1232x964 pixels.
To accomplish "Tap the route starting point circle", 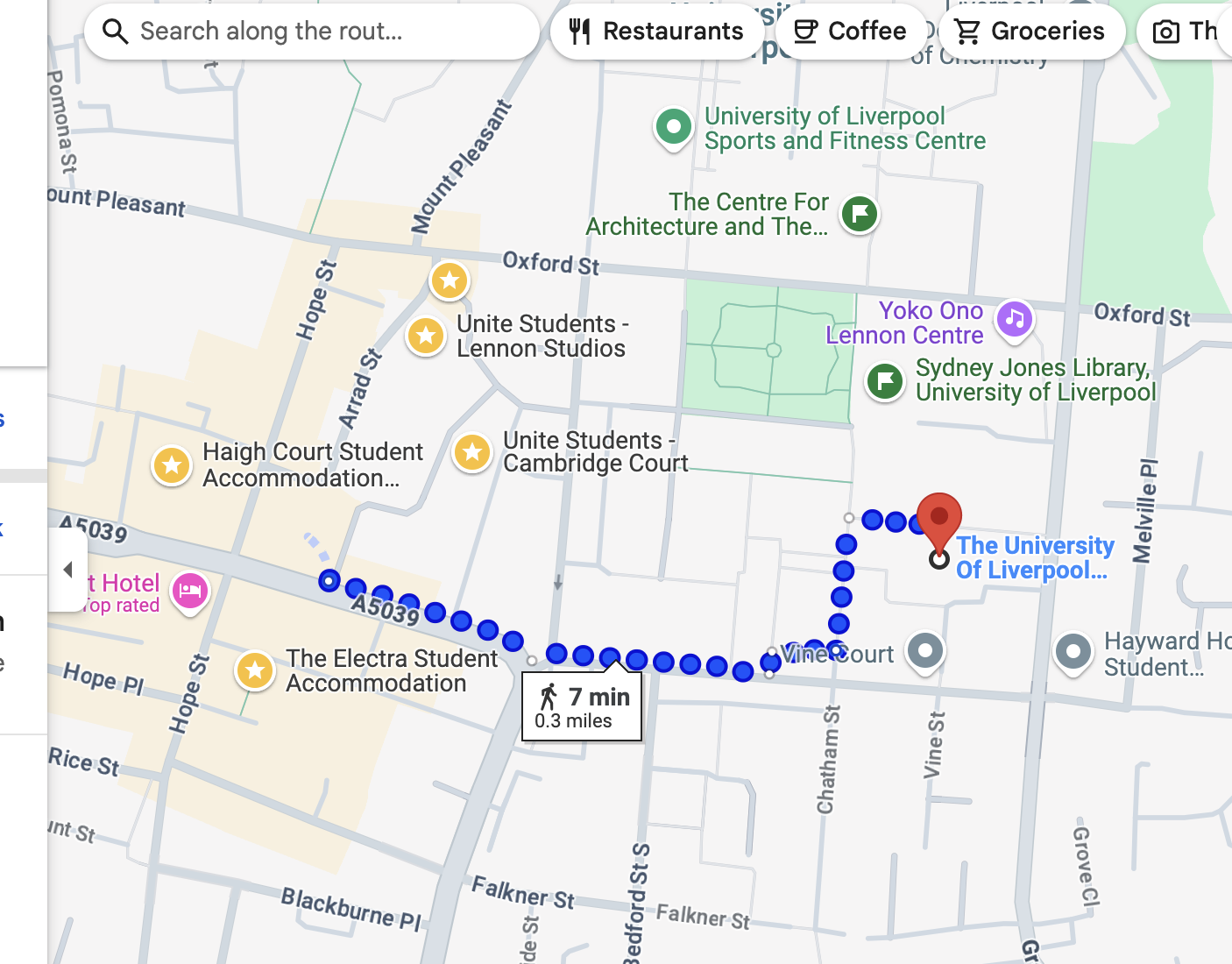I will pyautogui.click(x=329, y=580).
